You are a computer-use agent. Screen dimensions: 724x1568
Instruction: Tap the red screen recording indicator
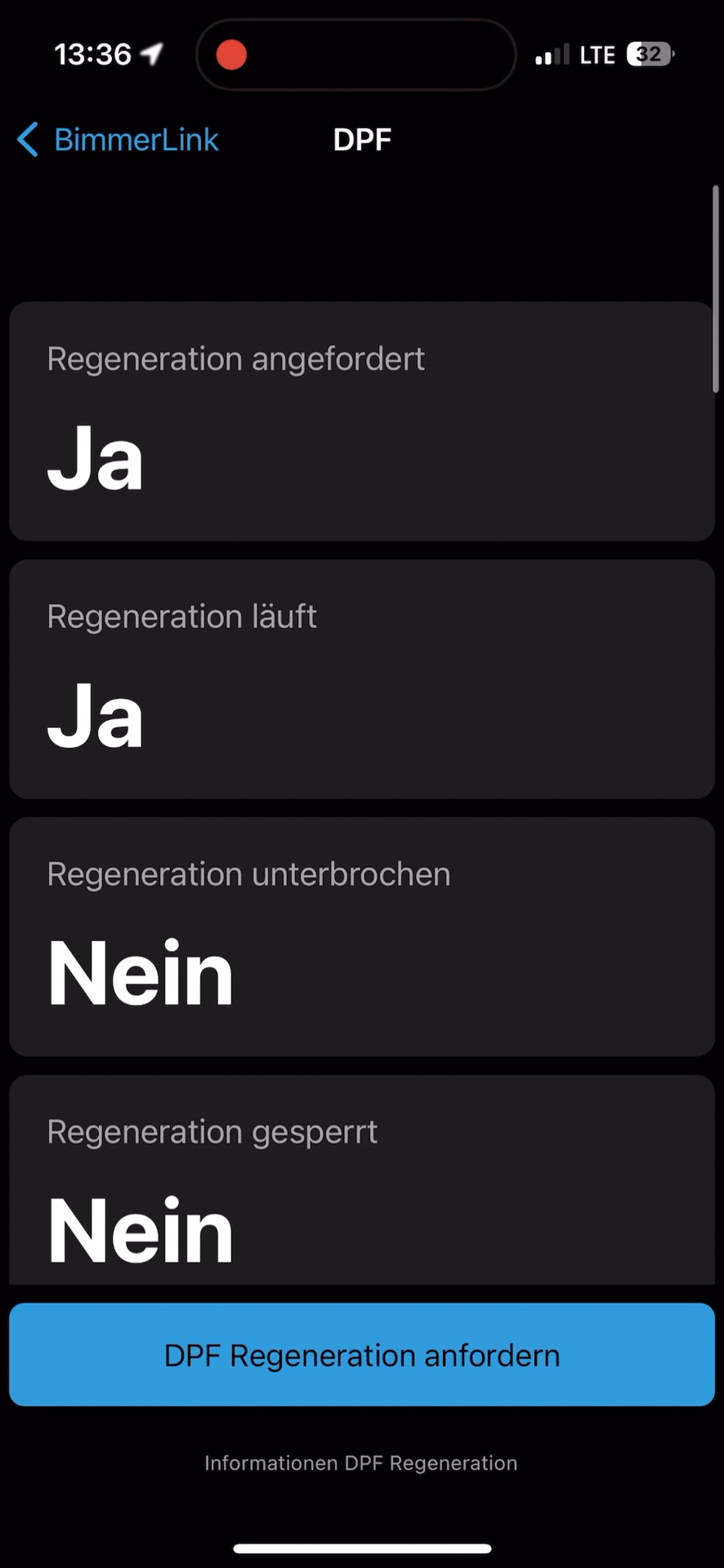[231, 55]
